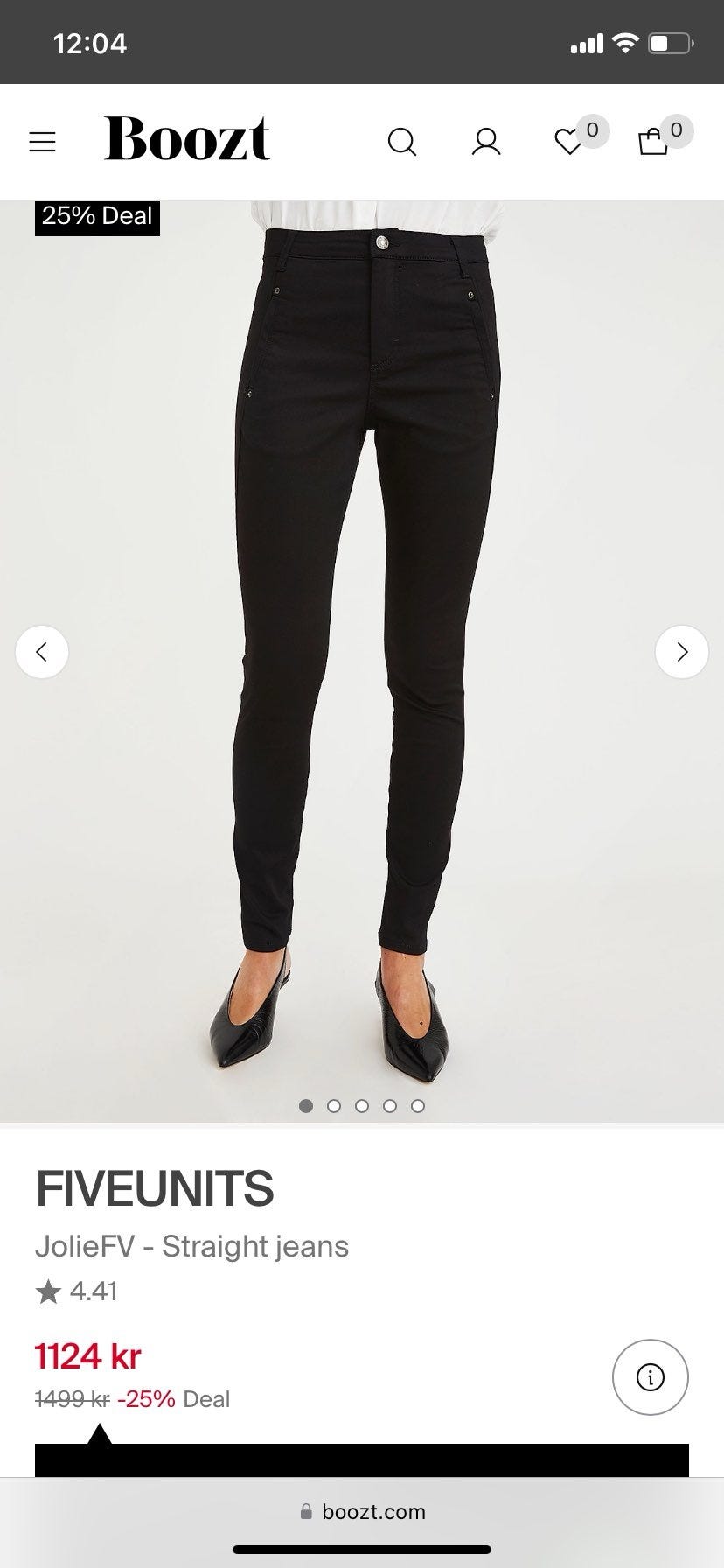This screenshot has height=1568, width=724.
Task: Tap the boozt.com address bar
Action: tap(362, 1512)
